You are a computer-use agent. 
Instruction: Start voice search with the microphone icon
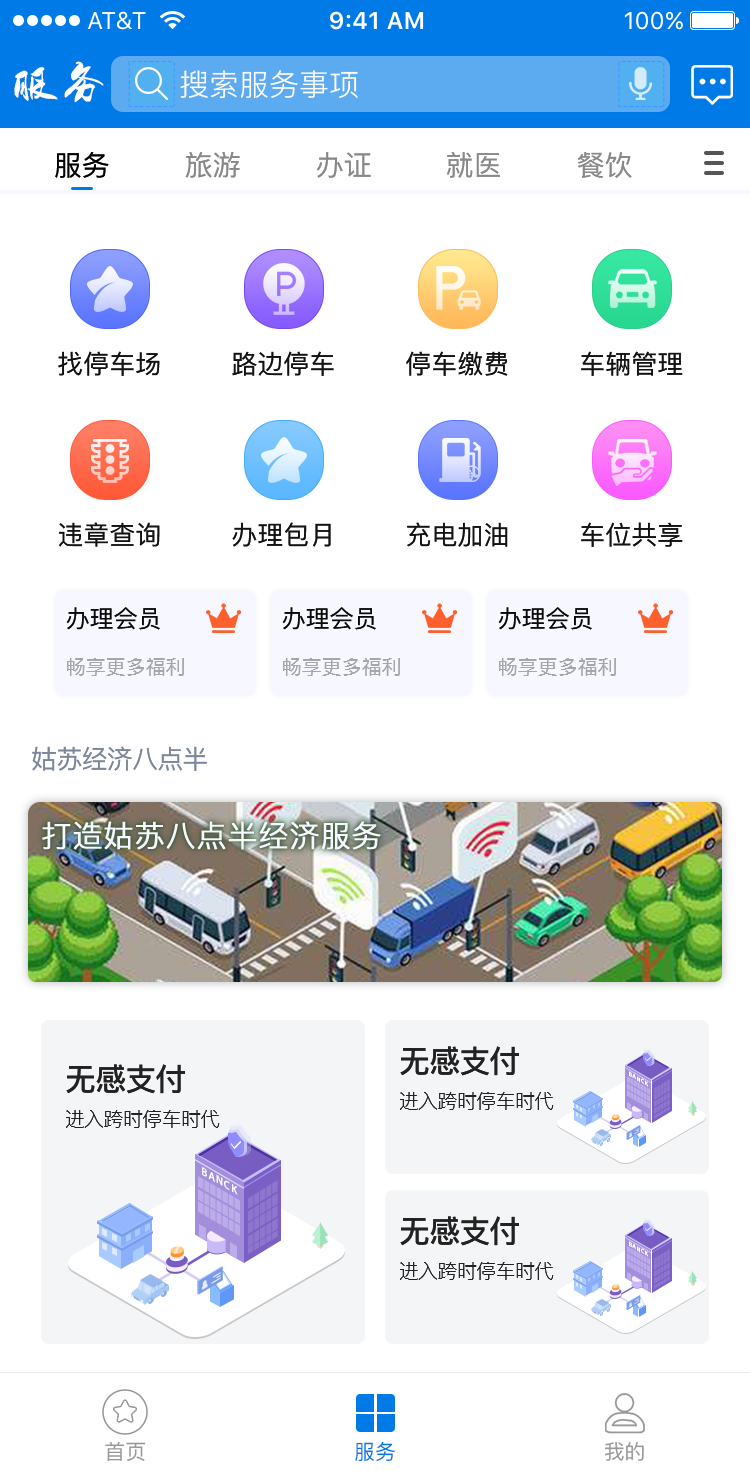640,84
